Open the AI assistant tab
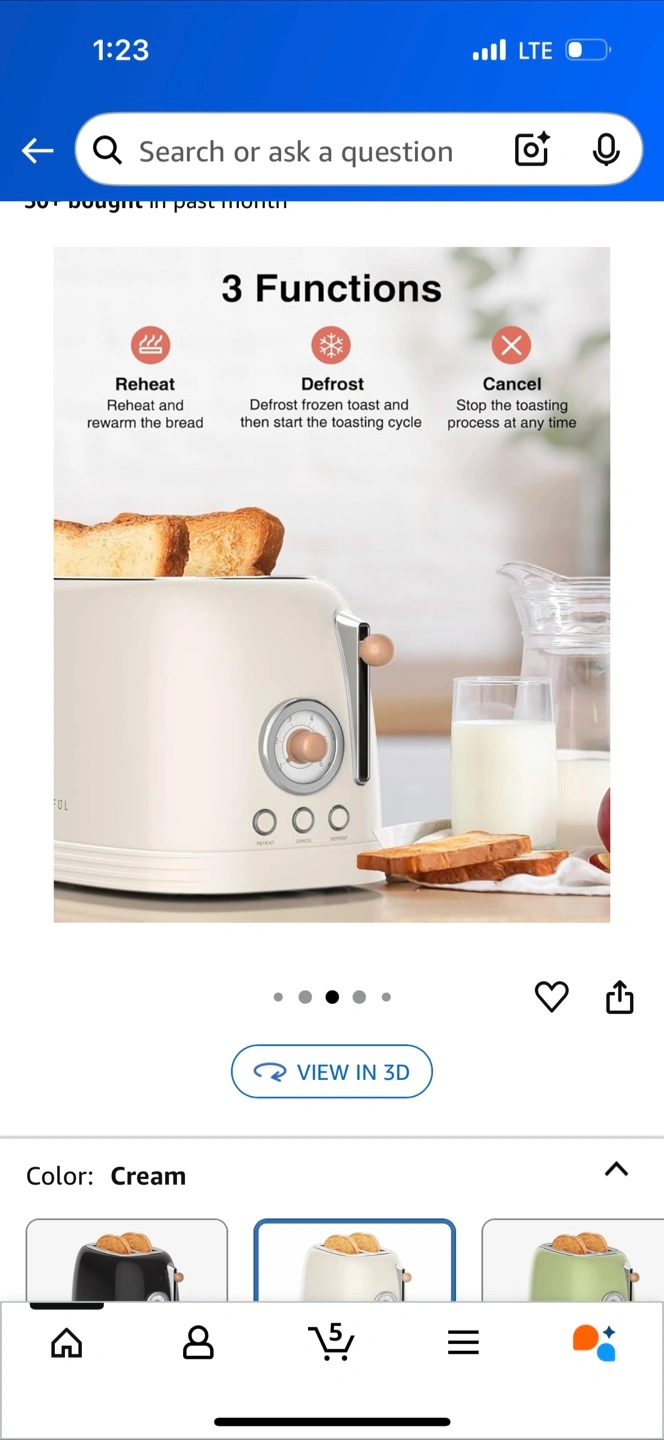This screenshot has width=664, height=1440. 594,1342
